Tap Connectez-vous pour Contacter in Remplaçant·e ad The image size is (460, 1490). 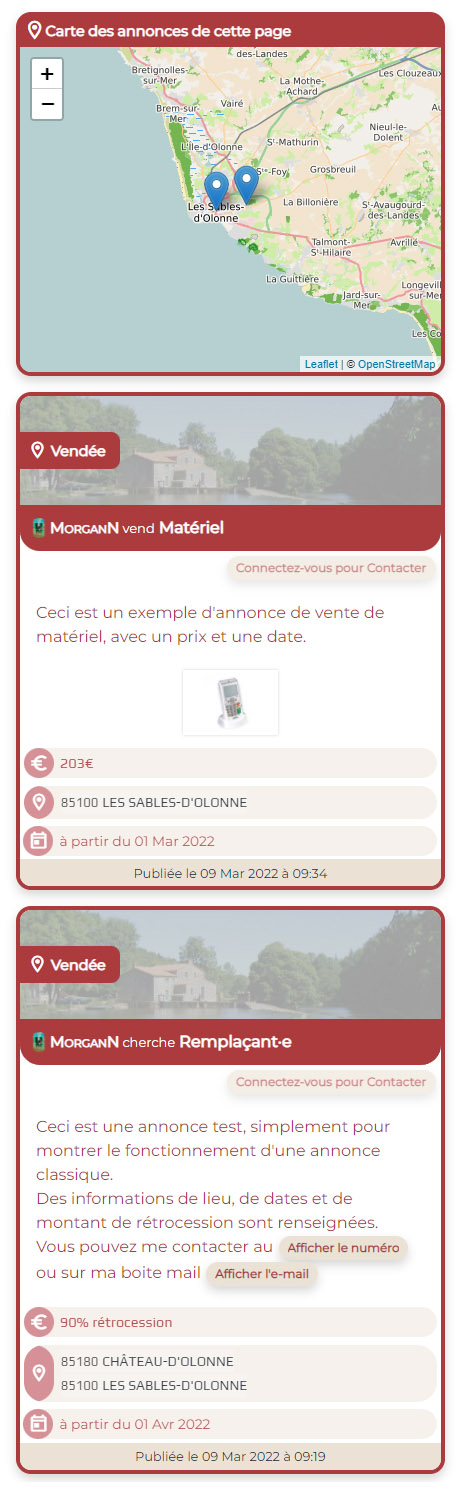[331, 1082]
